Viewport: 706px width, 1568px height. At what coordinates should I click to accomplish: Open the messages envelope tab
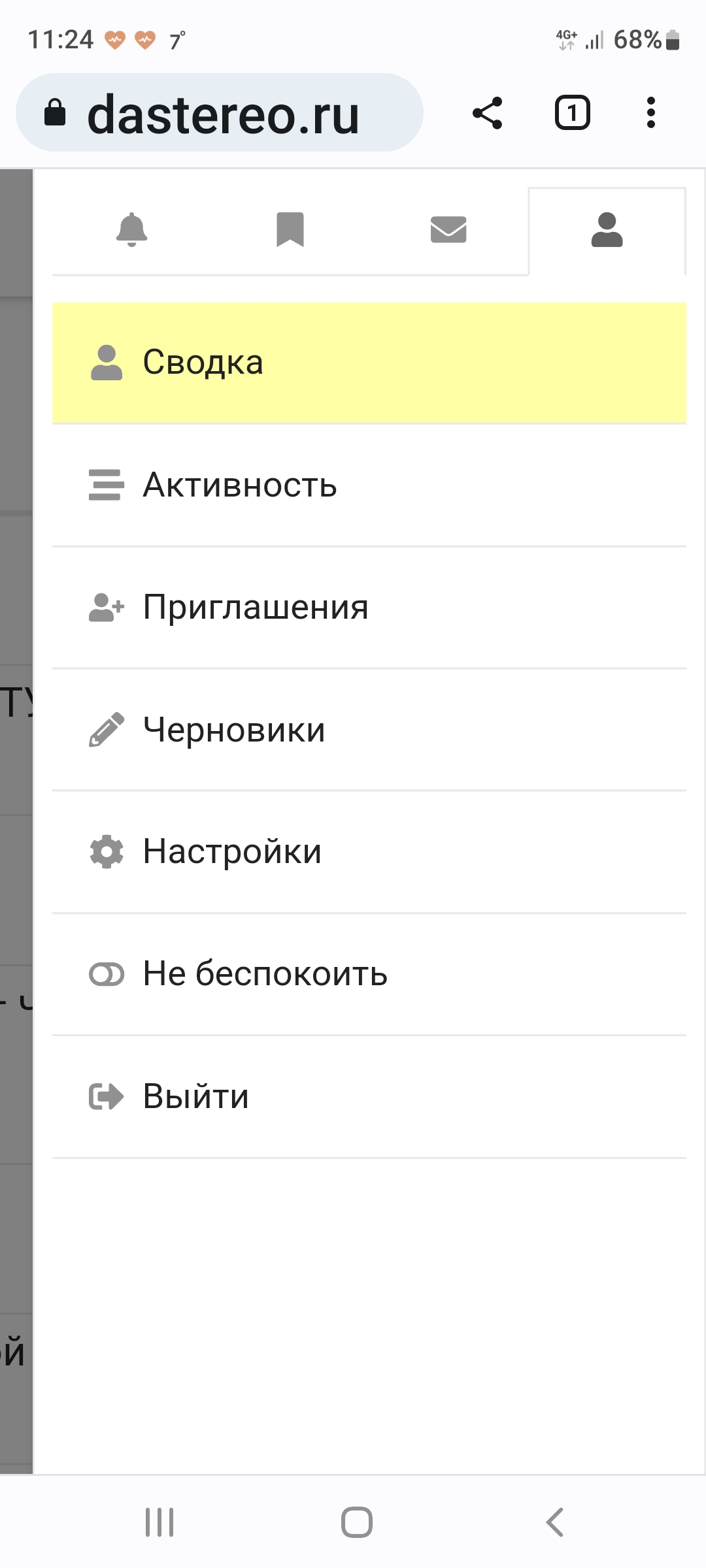[x=448, y=230]
